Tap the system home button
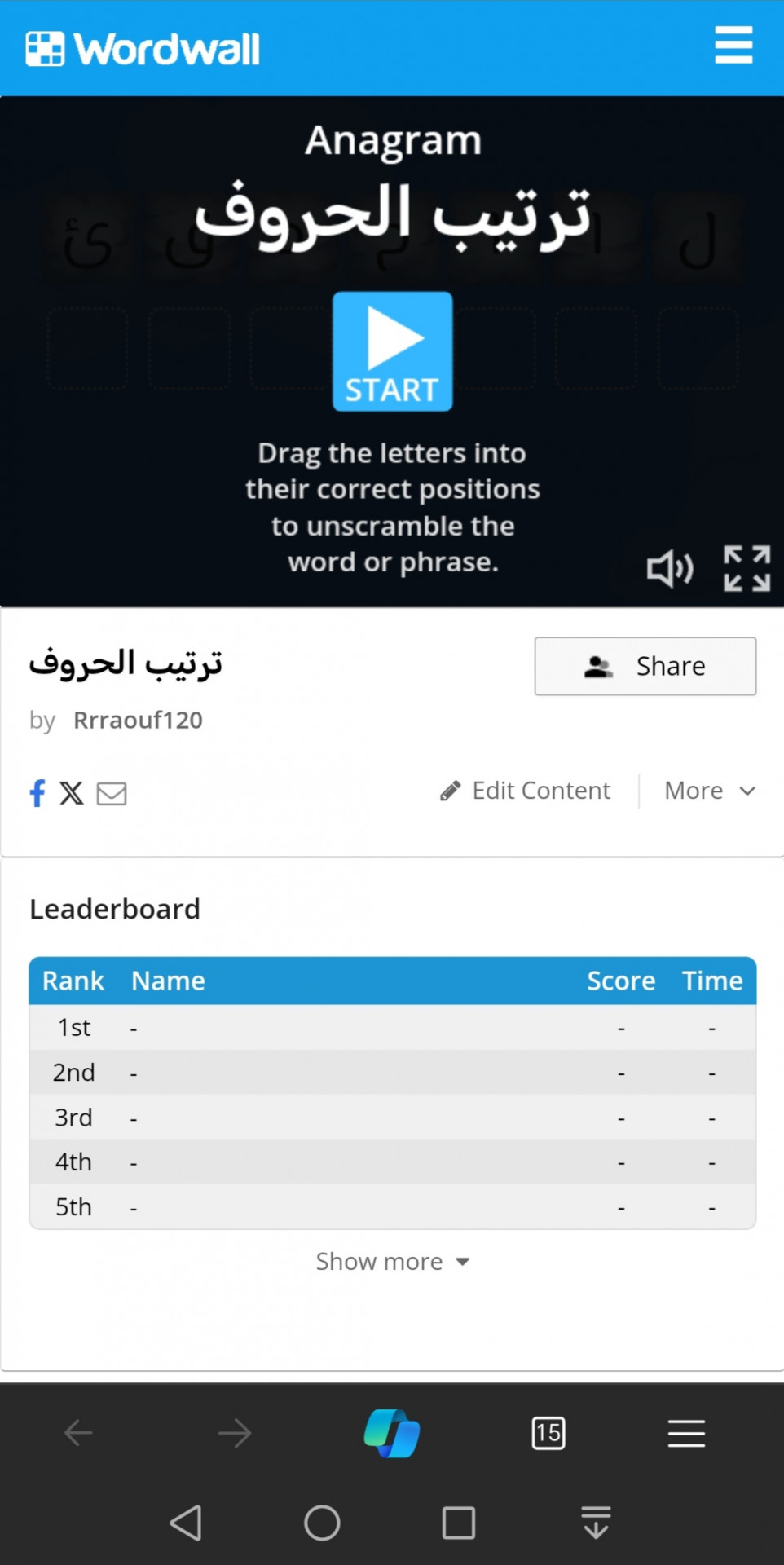 click(x=322, y=1523)
